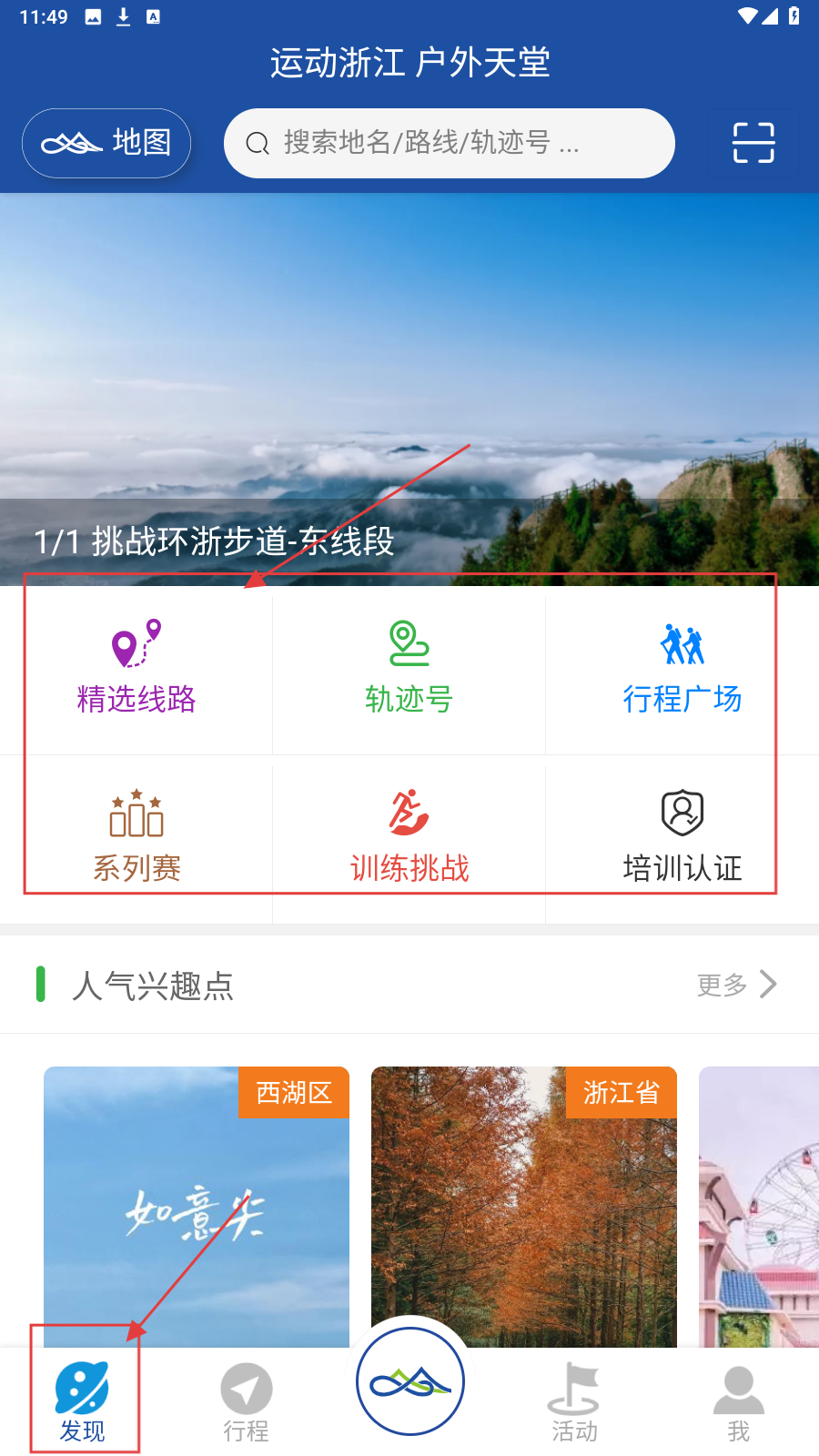Open the 系列赛 section
This screenshot has height=1456, width=819.
click(x=136, y=837)
